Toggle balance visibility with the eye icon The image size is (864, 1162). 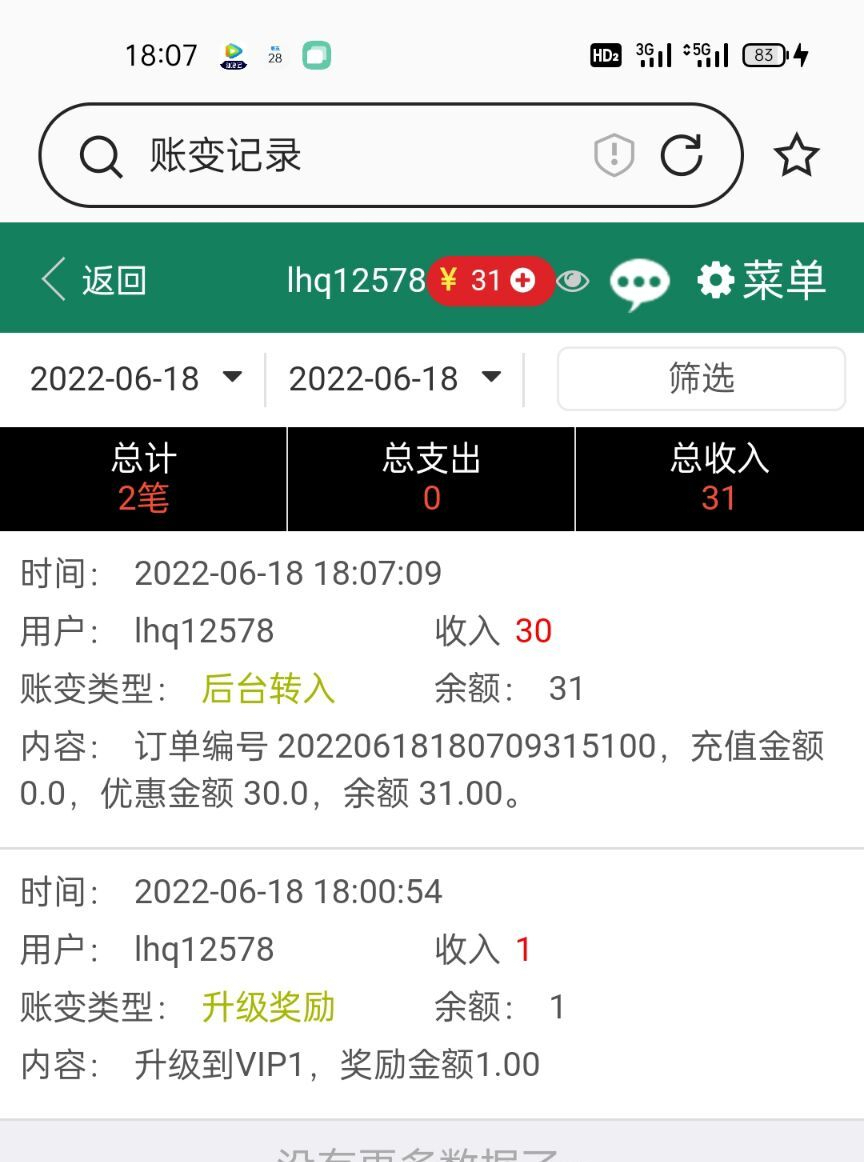(x=573, y=281)
